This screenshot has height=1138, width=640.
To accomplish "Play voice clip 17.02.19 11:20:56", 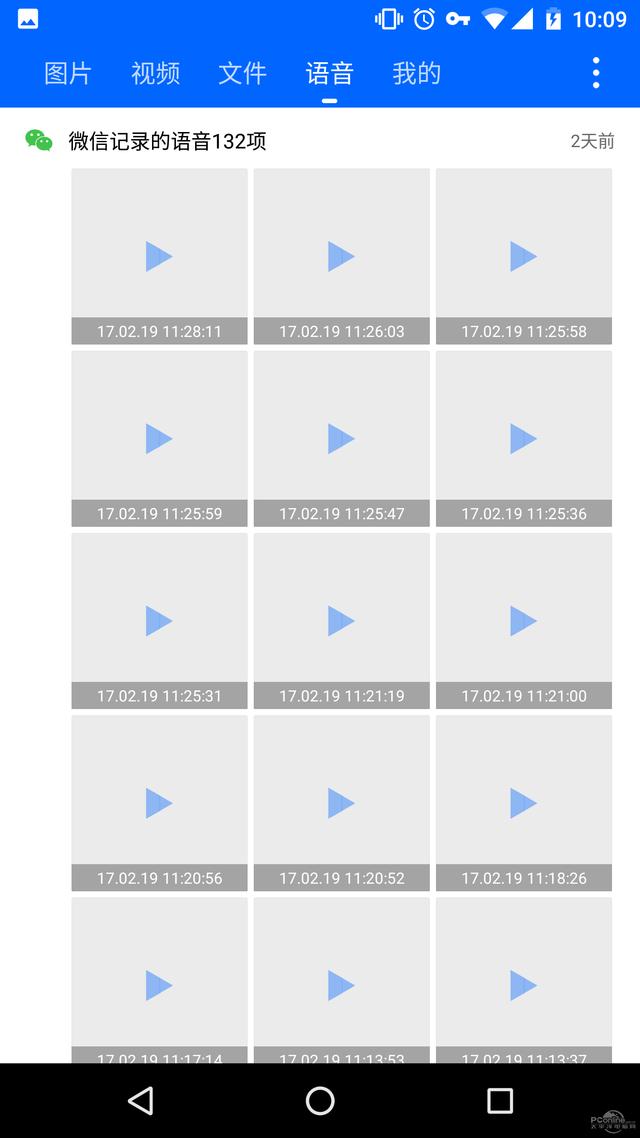I will 160,803.
